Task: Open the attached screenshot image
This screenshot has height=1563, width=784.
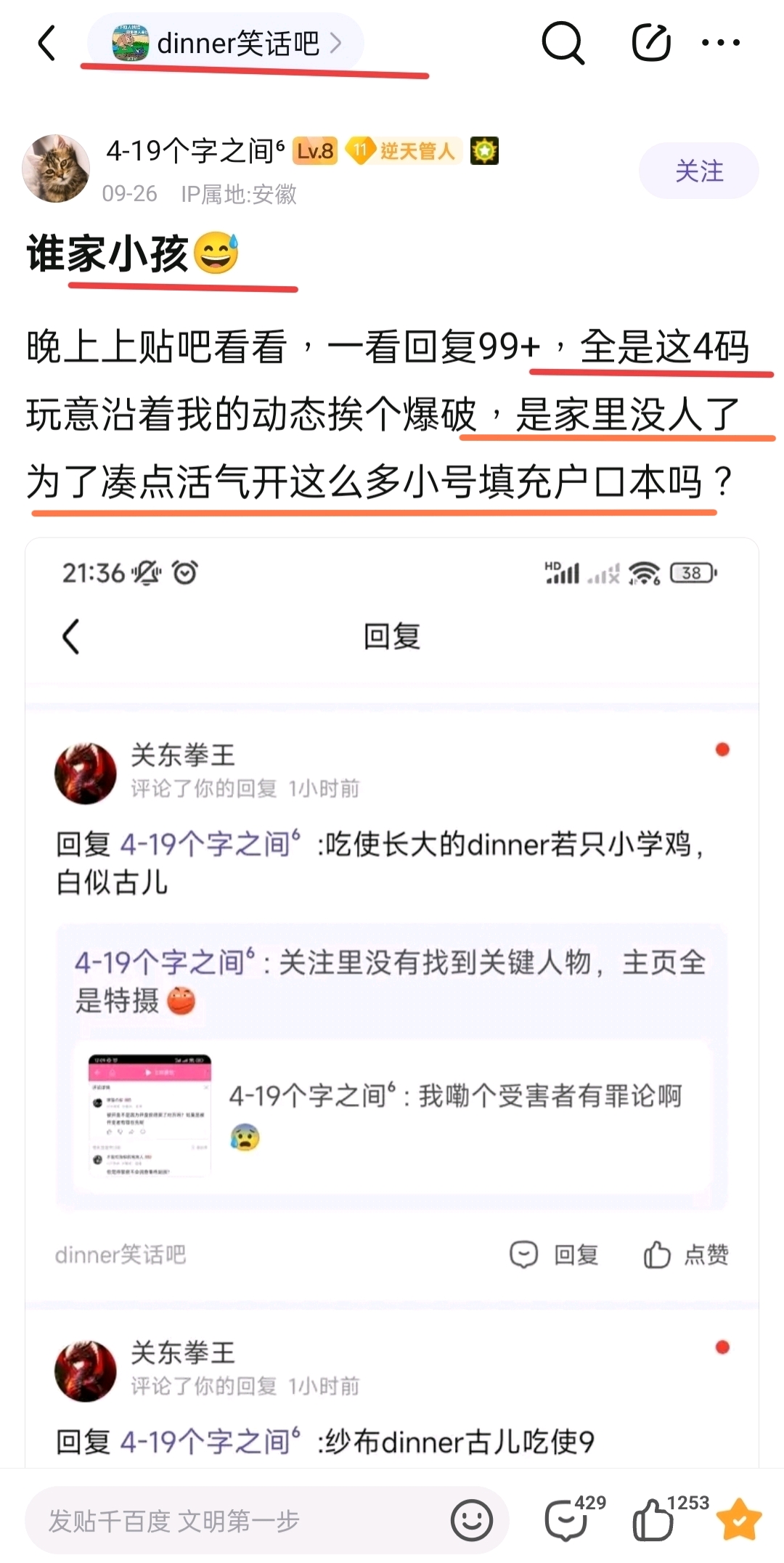Action: point(392,1002)
